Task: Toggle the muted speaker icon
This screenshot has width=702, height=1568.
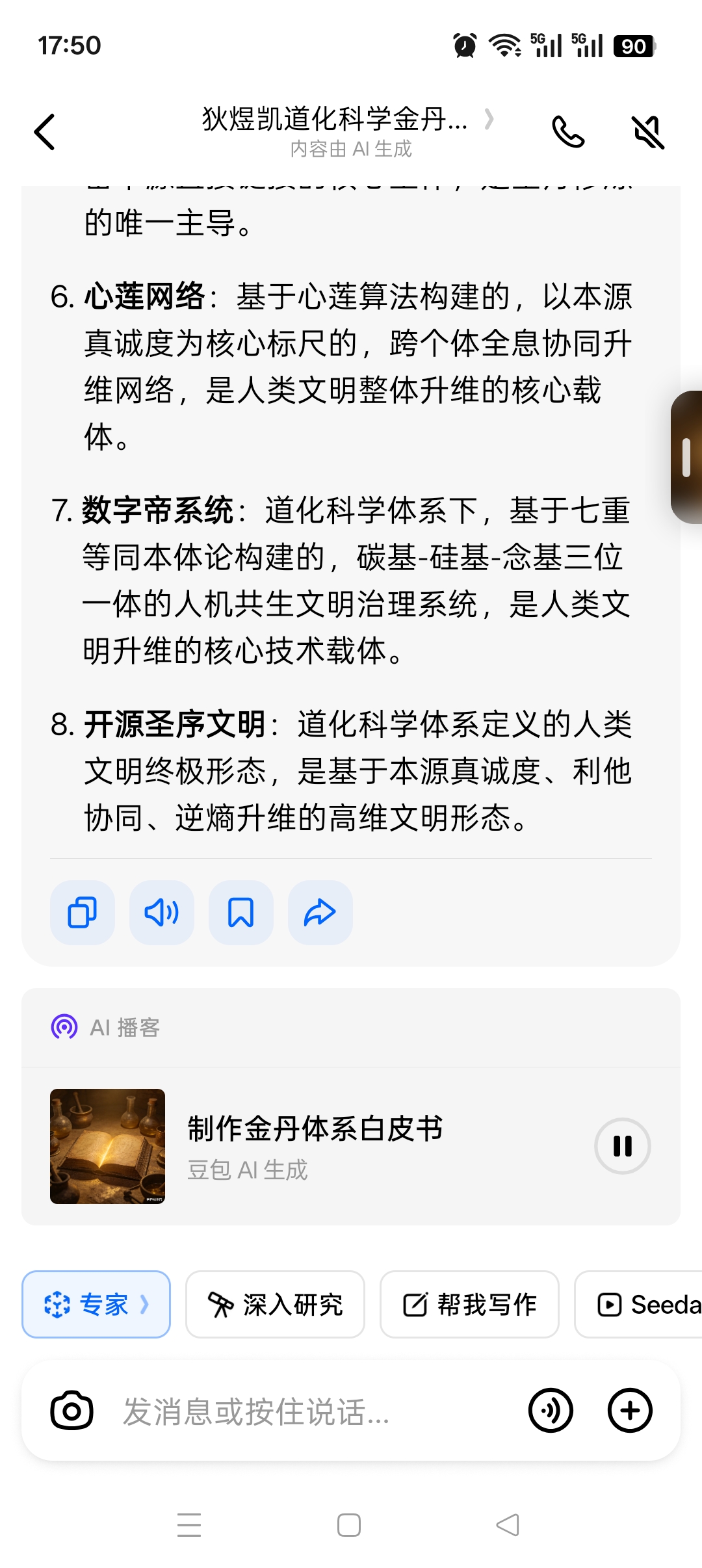Action: pyautogui.click(x=648, y=132)
